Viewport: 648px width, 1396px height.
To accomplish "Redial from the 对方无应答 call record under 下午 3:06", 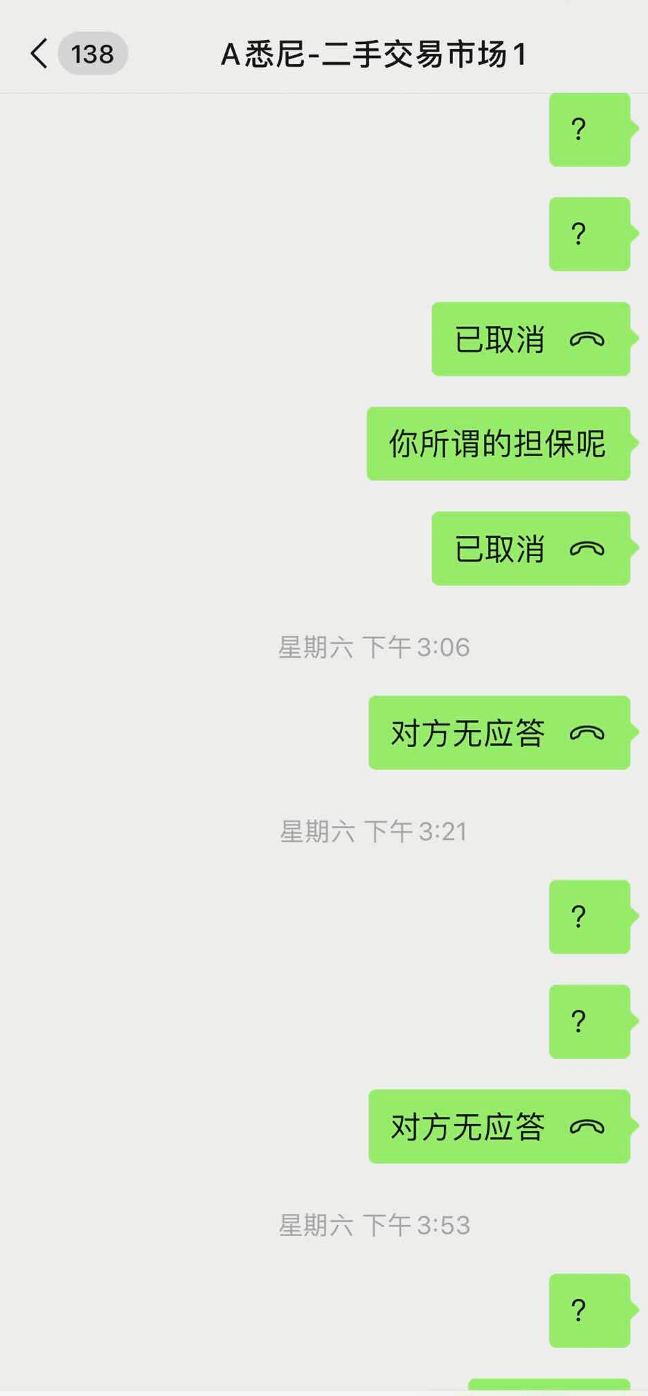I will click(x=499, y=733).
